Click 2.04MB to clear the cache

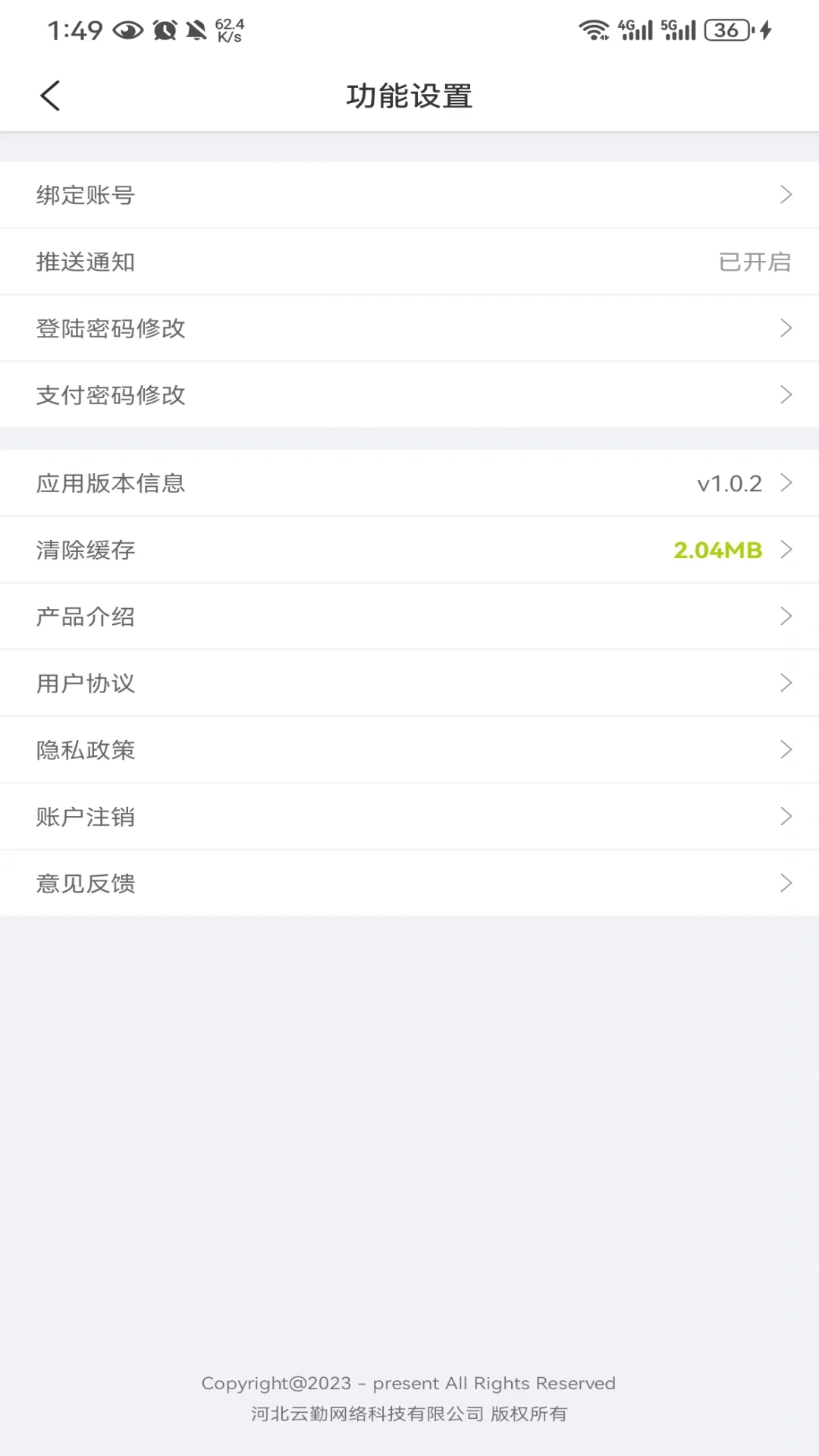point(719,550)
